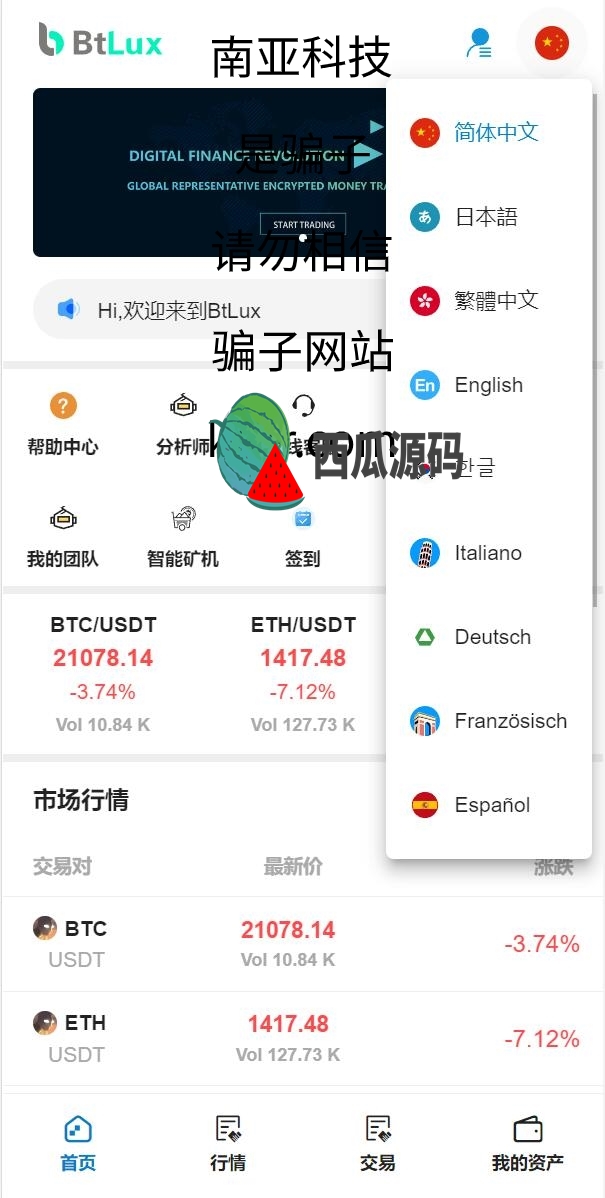Set language to English
The width and height of the screenshot is (605, 1198).
pos(489,385)
